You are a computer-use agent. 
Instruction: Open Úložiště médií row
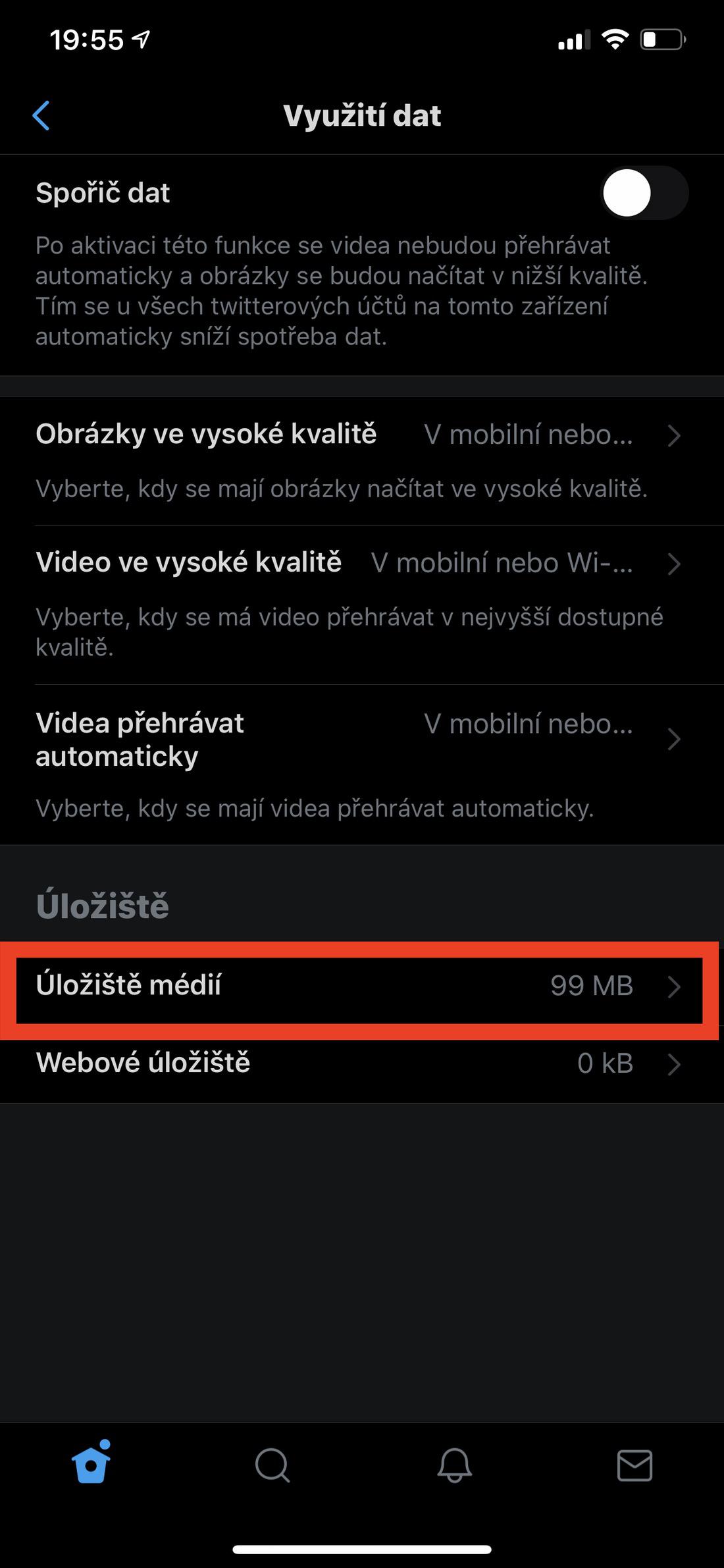pos(359,986)
